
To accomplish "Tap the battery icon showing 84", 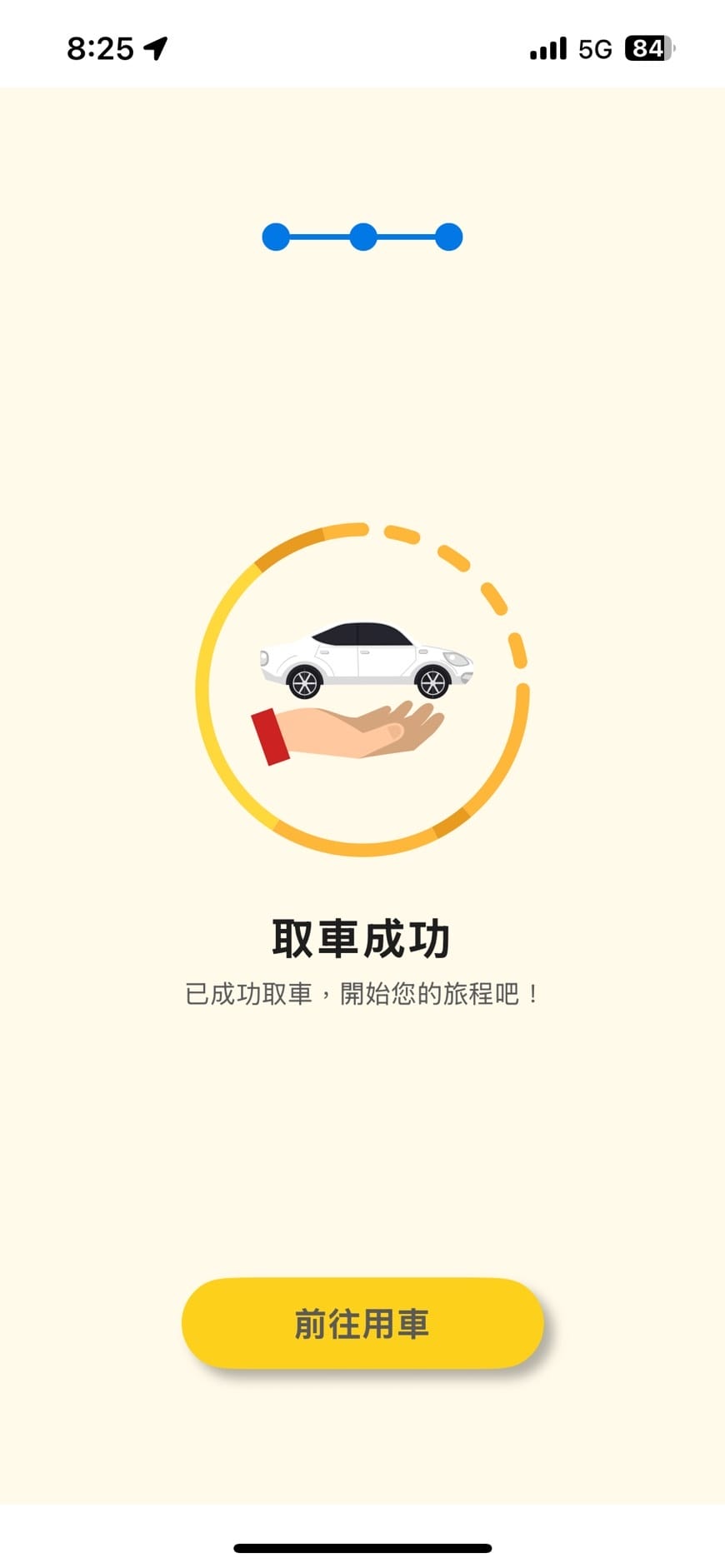I will 648,48.
